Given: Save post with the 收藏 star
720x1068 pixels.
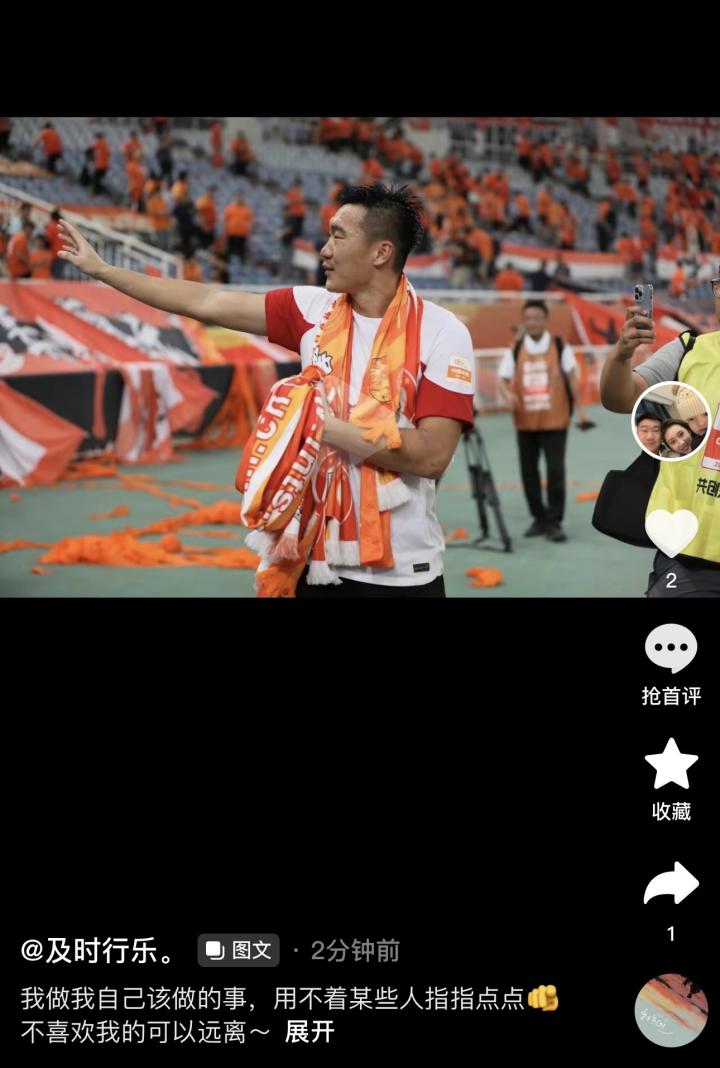Looking at the screenshot, I should click(671, 765).
